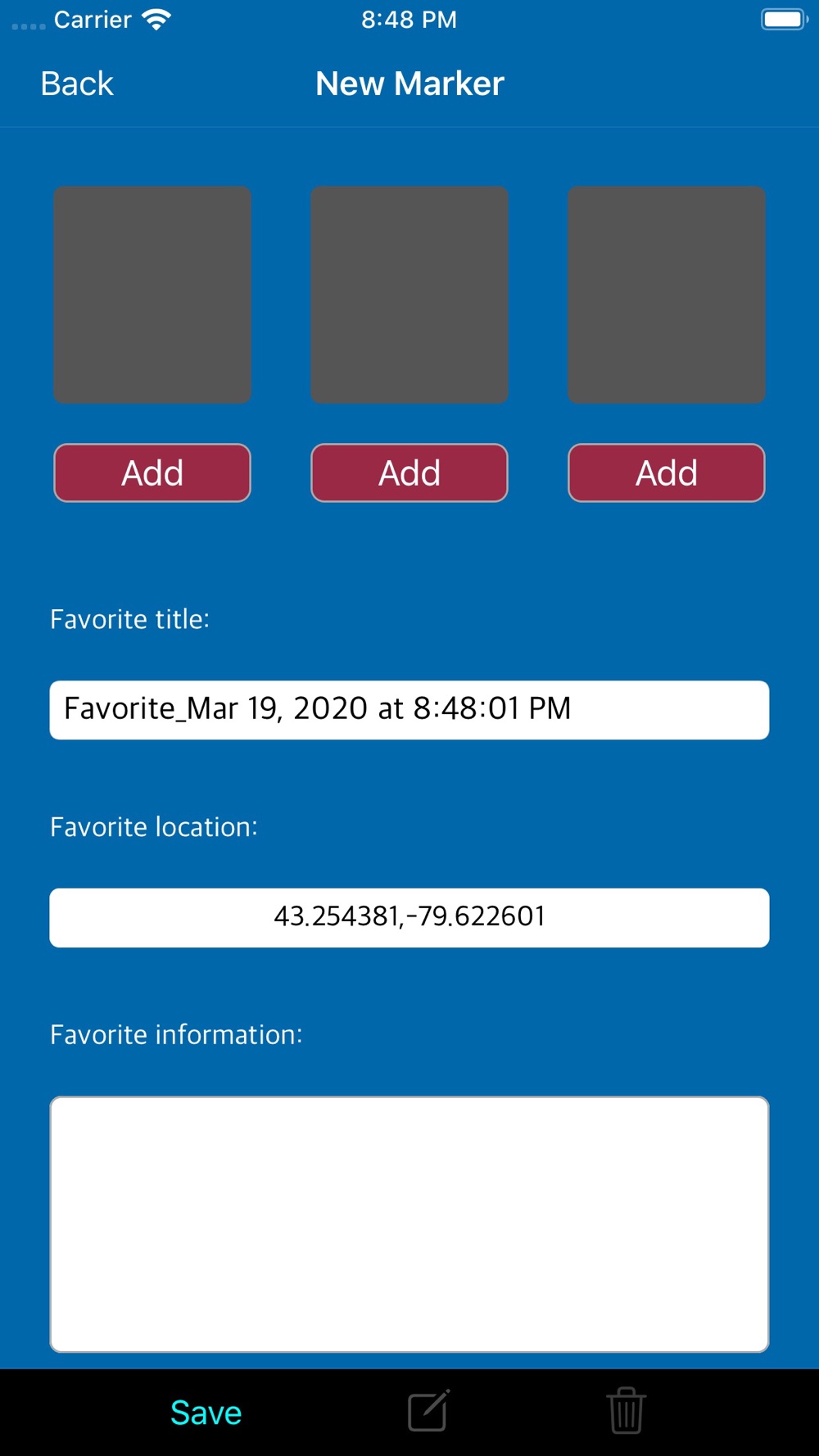Go back from New Marker screen
This screenshot has width=819, height=1456.
pyautogui.click(x=77, y=84)
